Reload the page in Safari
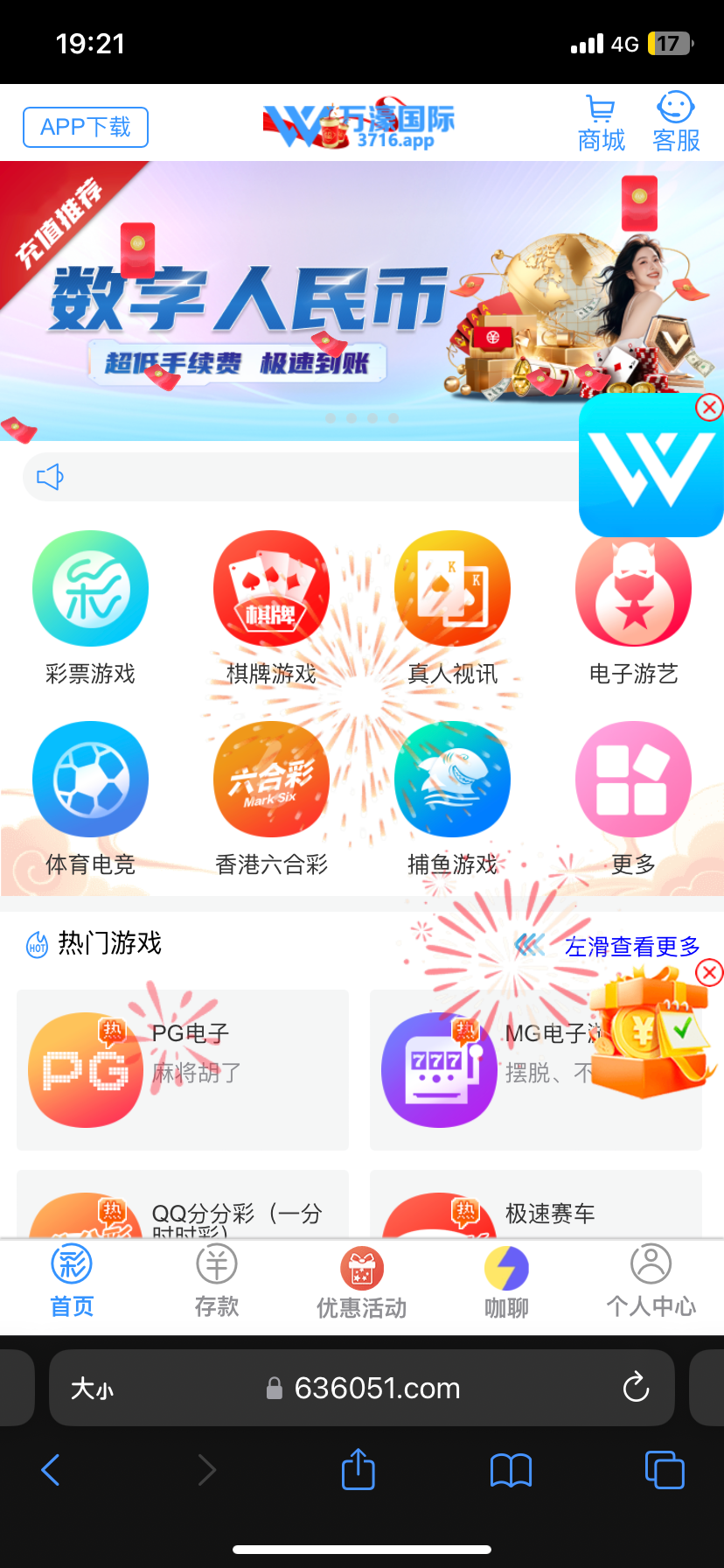Screen dimensions: 724x1568 point(636,1388)
